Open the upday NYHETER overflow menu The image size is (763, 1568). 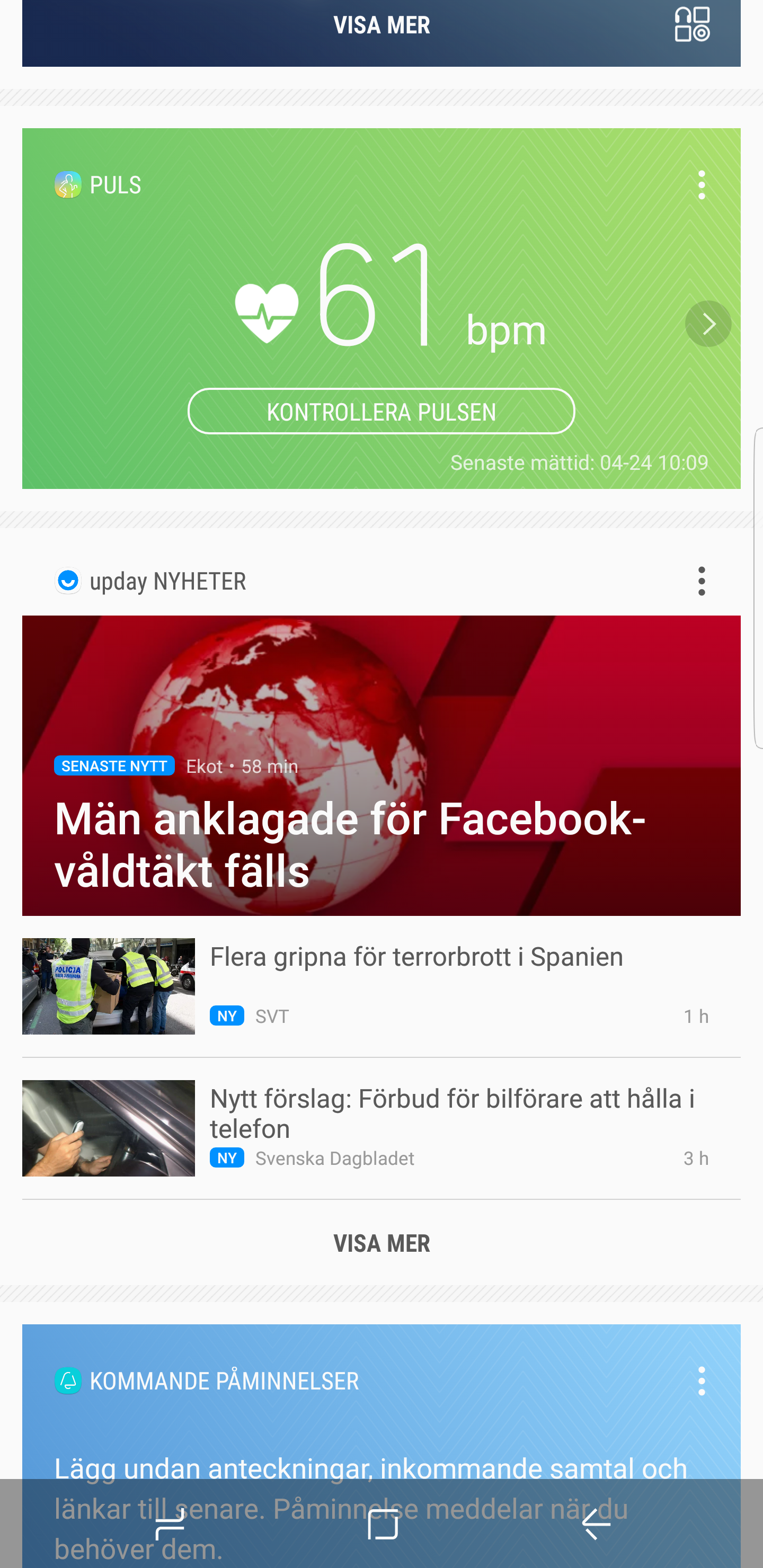click(702, 581)
